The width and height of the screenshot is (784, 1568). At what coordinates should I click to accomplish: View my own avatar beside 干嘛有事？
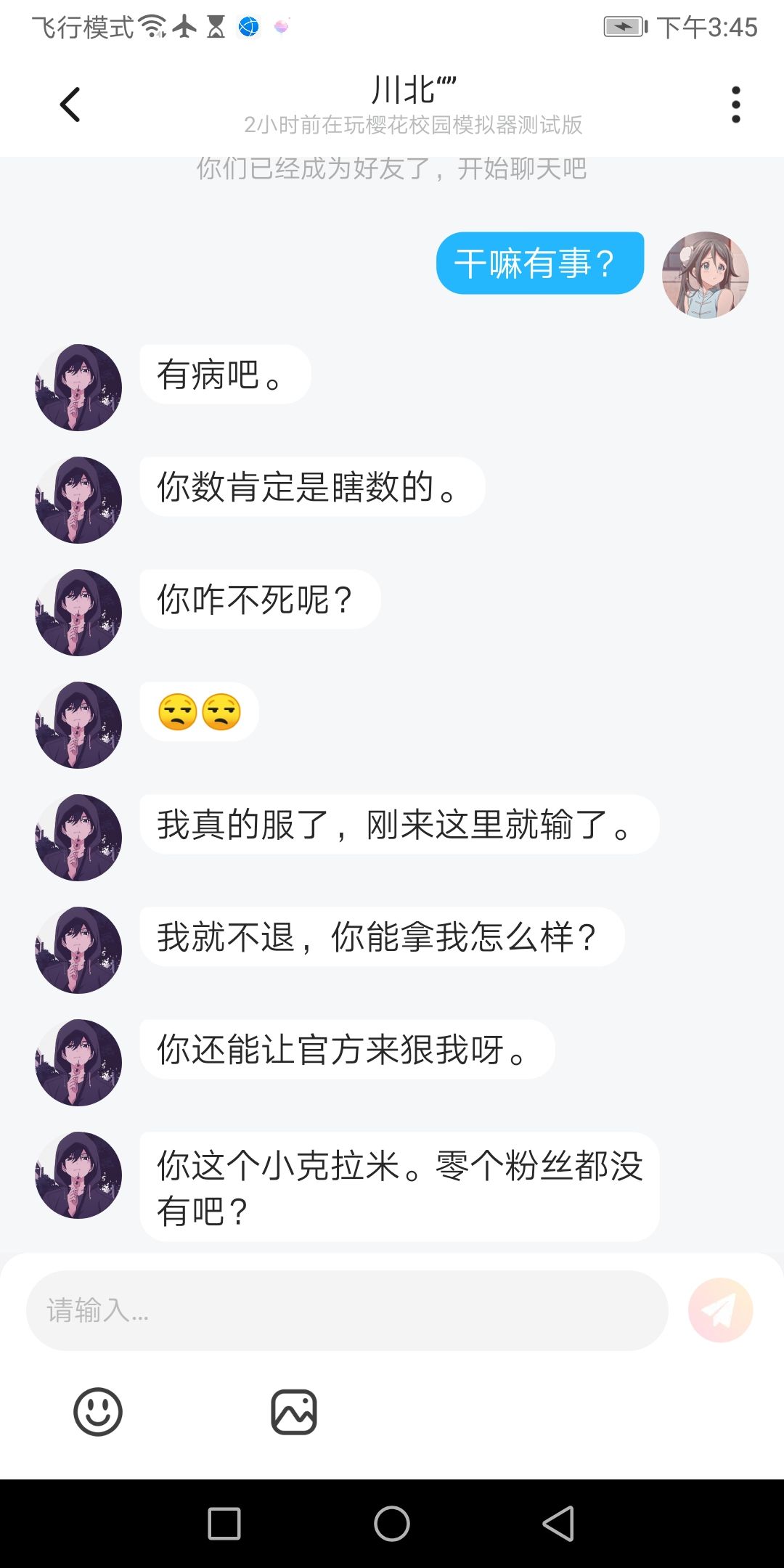tap(705, 275)
